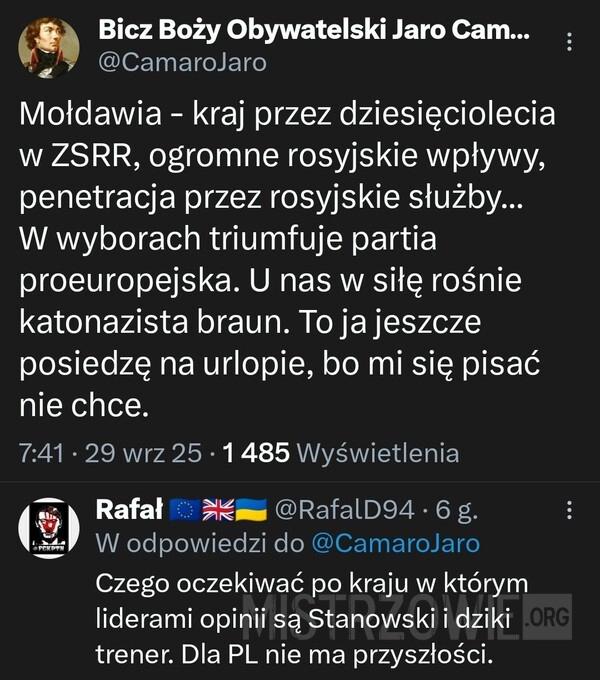This screenshot has width=600, height=680.
Task: View Rafał's profile avatar
Action: point(49,525)
